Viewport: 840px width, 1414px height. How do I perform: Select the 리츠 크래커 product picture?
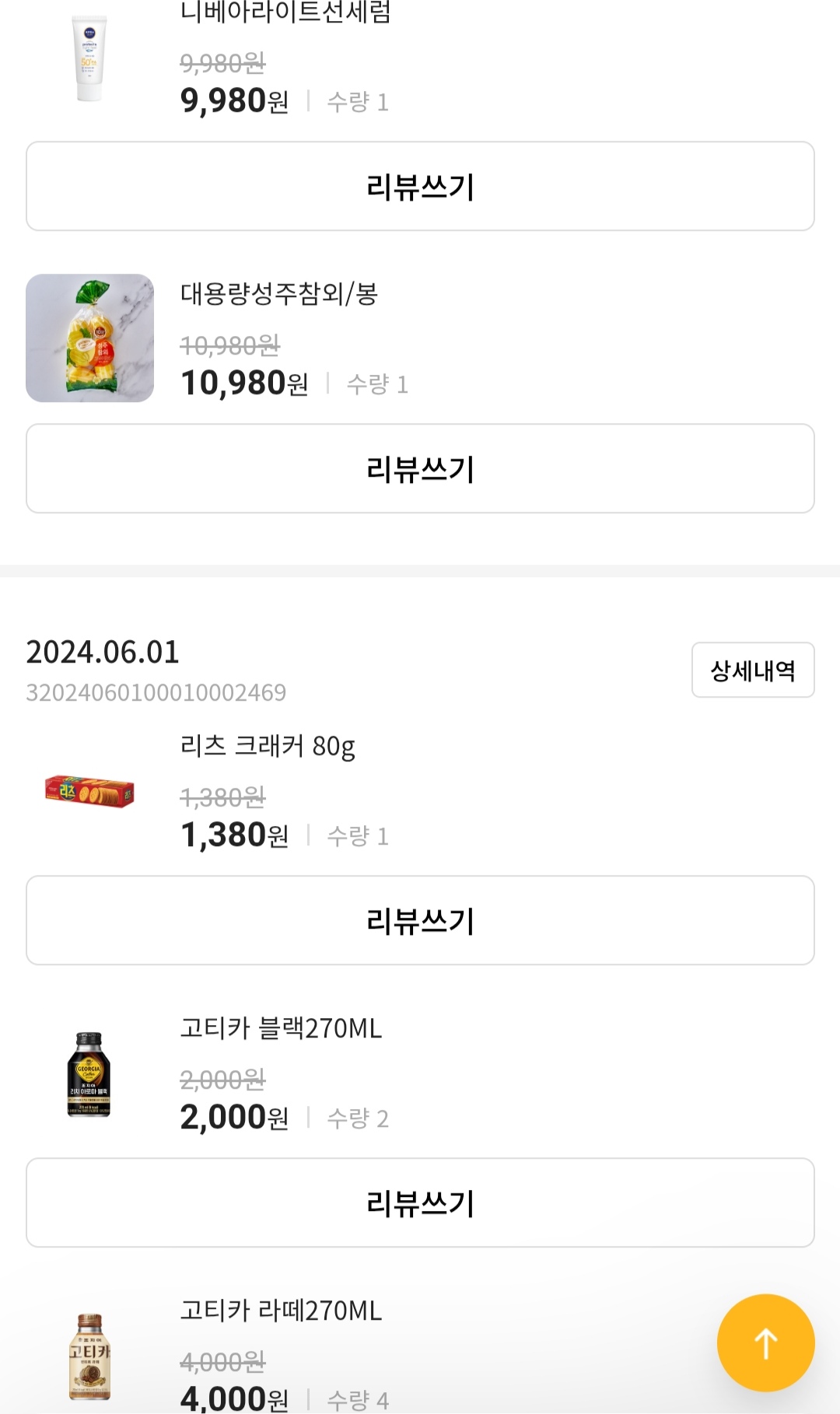point(90,793)
